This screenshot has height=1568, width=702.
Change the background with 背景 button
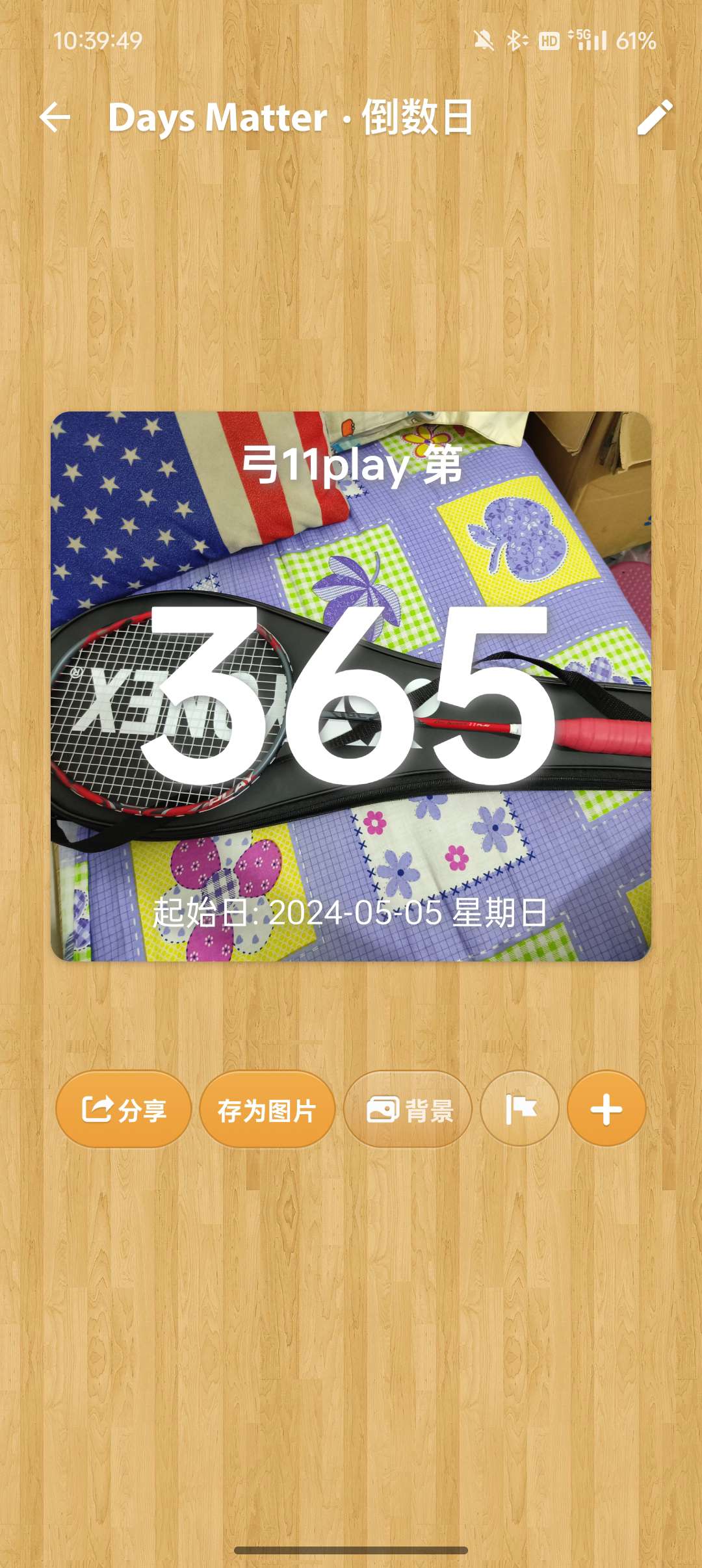[x=408, y=1109]
